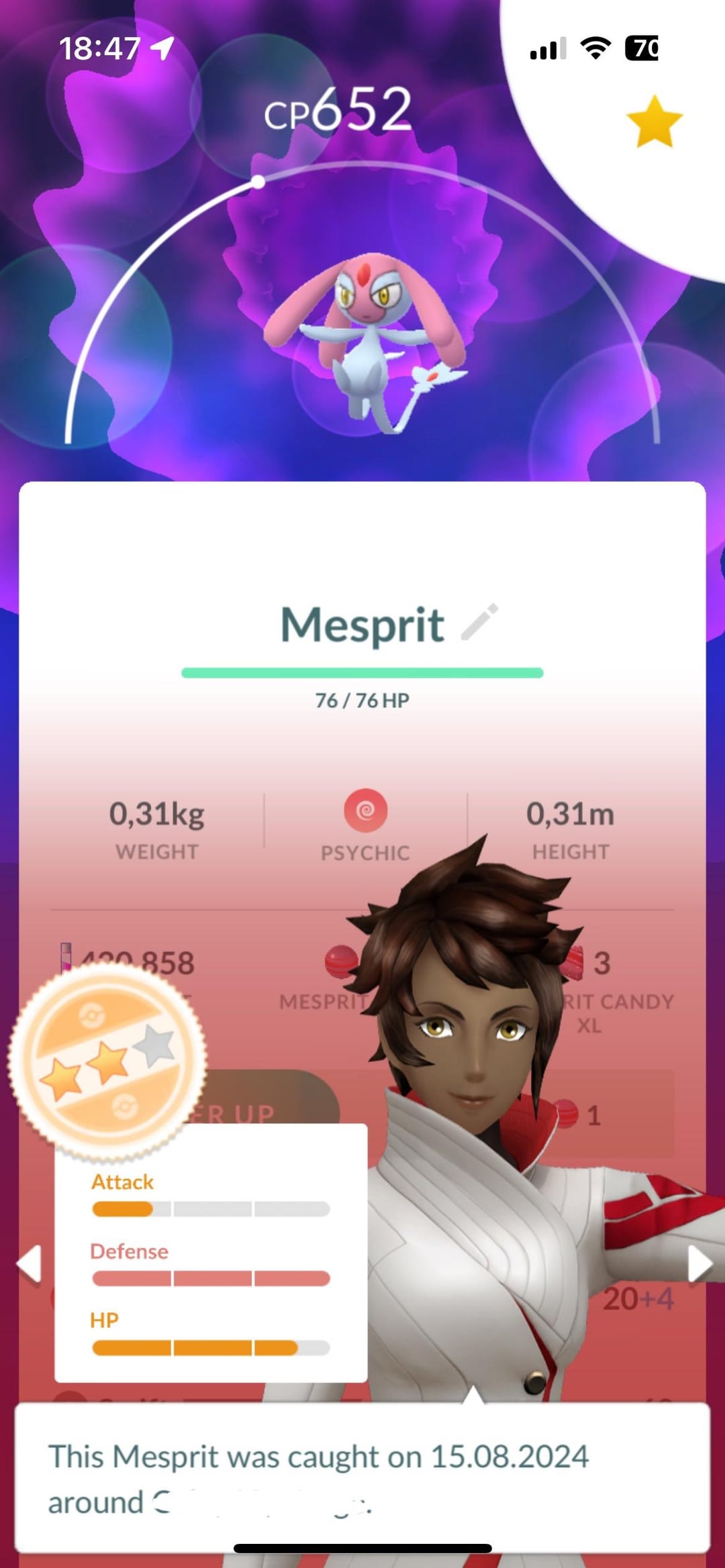Screen dimensions: 725x1568
Task: Go to the previous Pokémon with left arrow
Action: [29, 1264]
